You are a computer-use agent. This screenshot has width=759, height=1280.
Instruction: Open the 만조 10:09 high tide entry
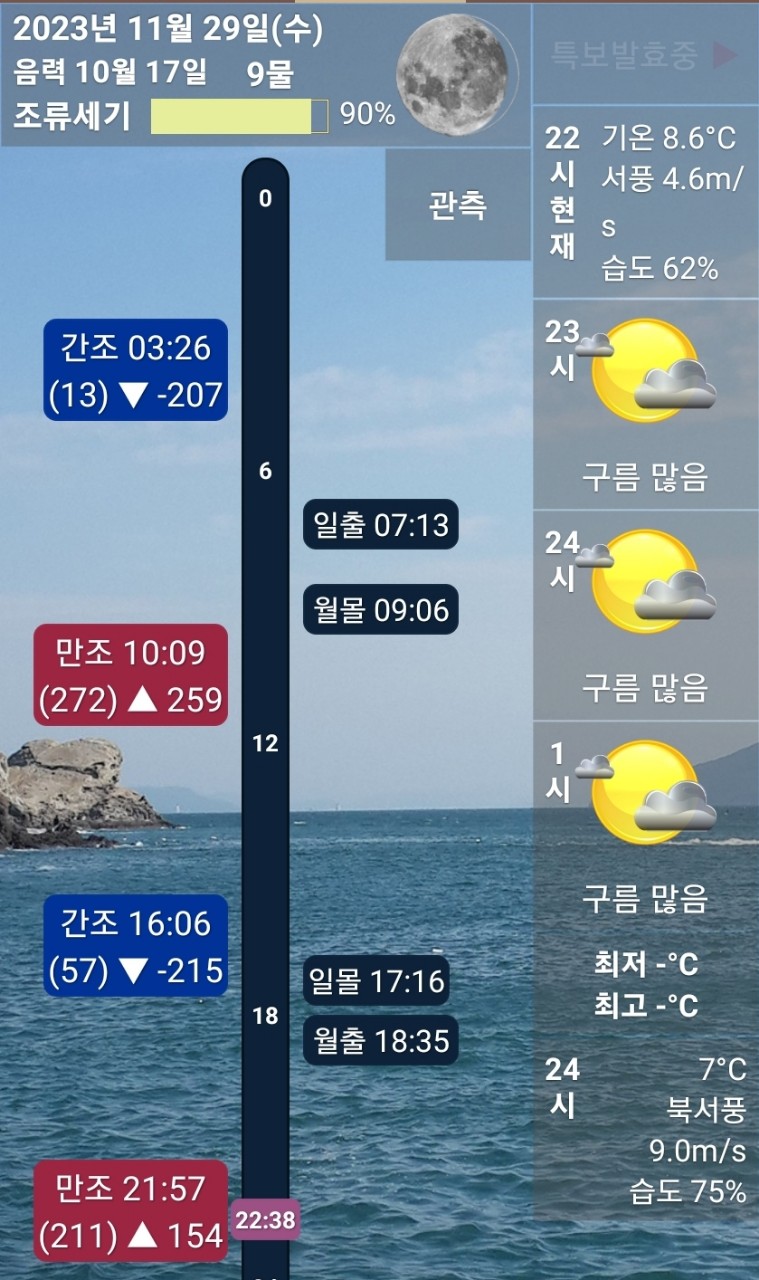coord(130,675)
